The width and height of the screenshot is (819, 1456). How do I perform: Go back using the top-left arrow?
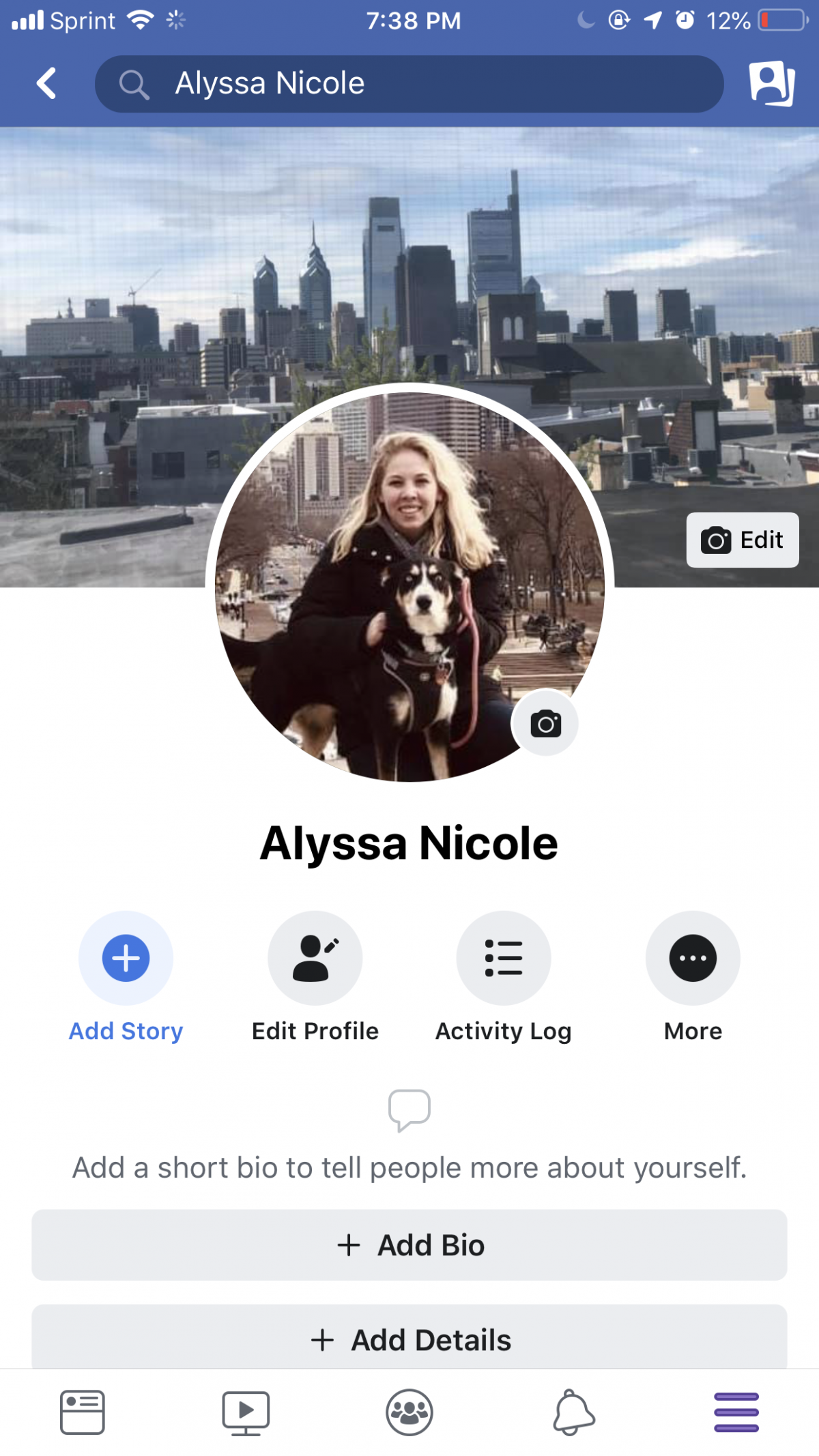coord(46,83)
